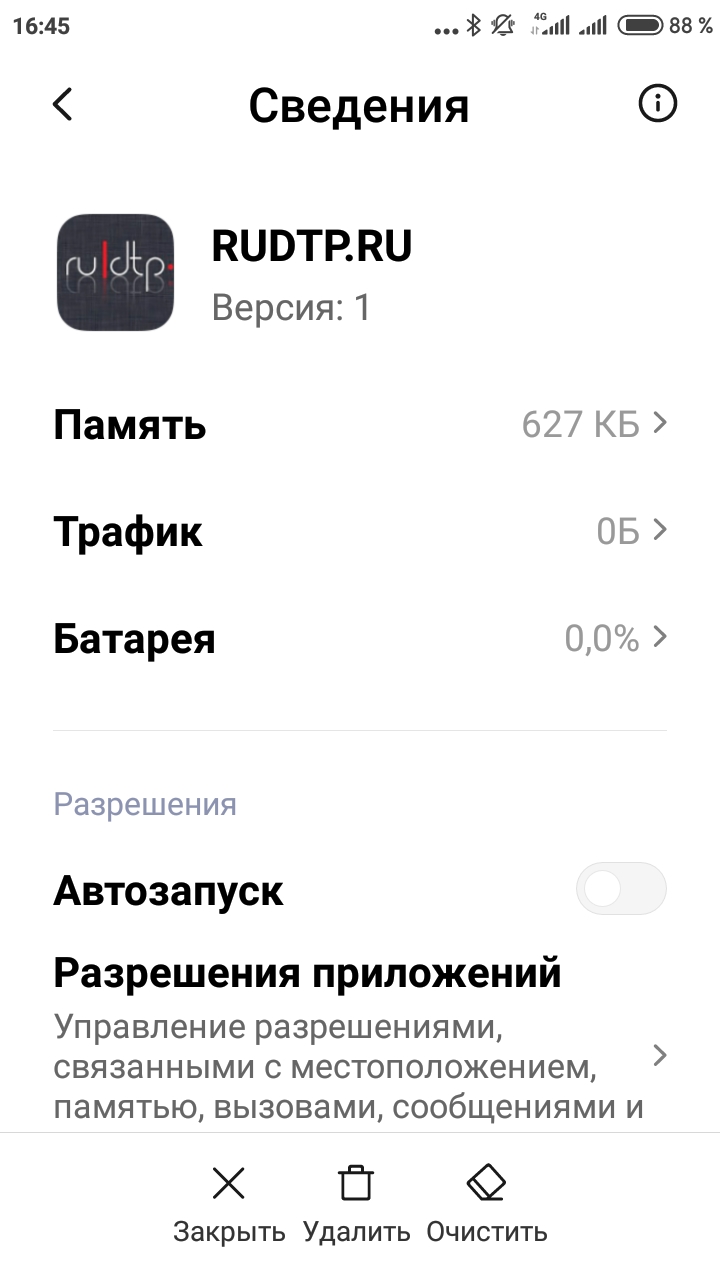
Task: Enable the Автозапуск switch
Action: click(620, 889)
